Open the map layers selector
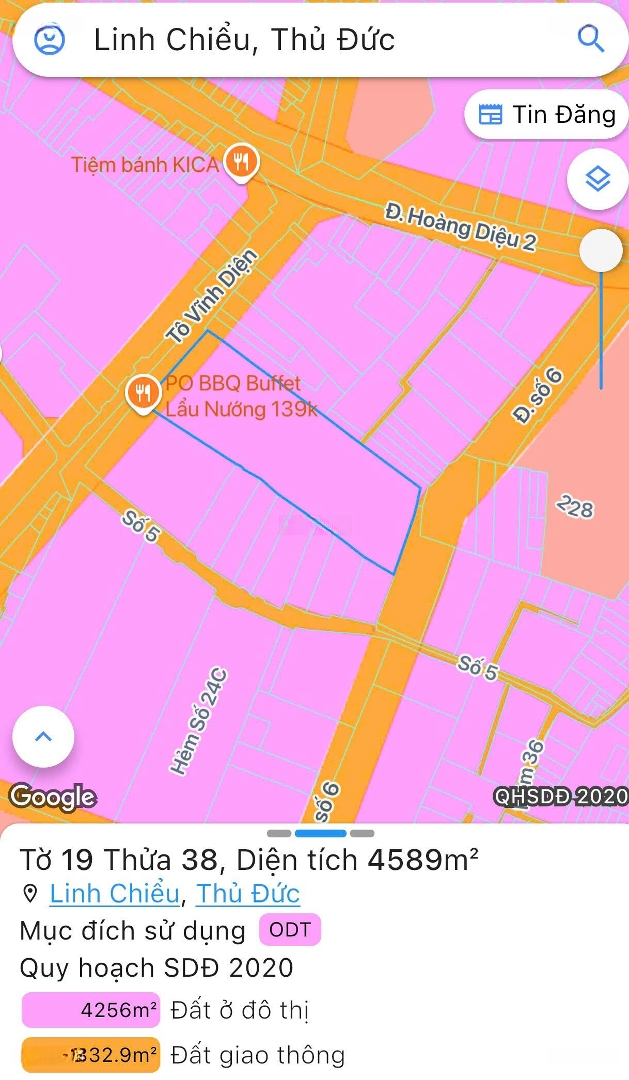This screenshot has height=1080, width=629. click(597, 179)
